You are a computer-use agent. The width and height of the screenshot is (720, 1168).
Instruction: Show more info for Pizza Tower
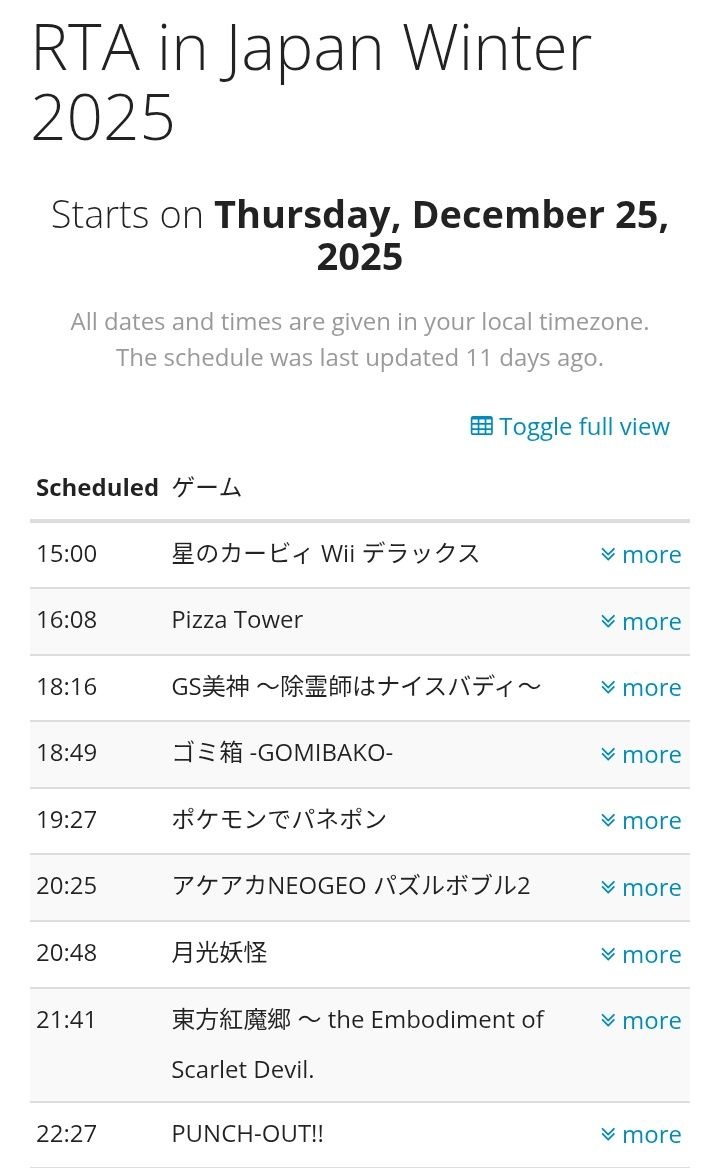point(641,622)
